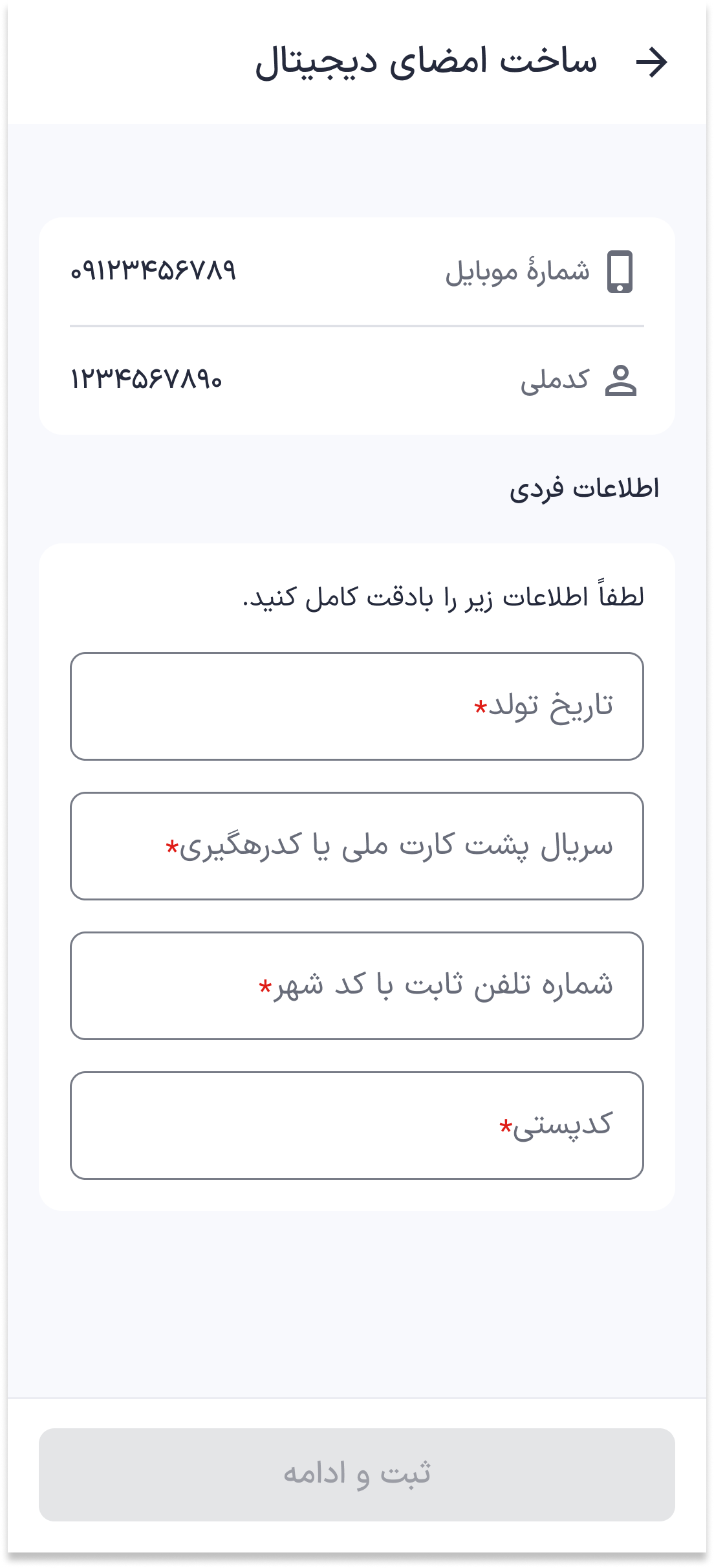Focus the سریال پشت کارت ملی field
Image resolution: width=714 pixels, height=1568 pixels.
click(357, 846)
